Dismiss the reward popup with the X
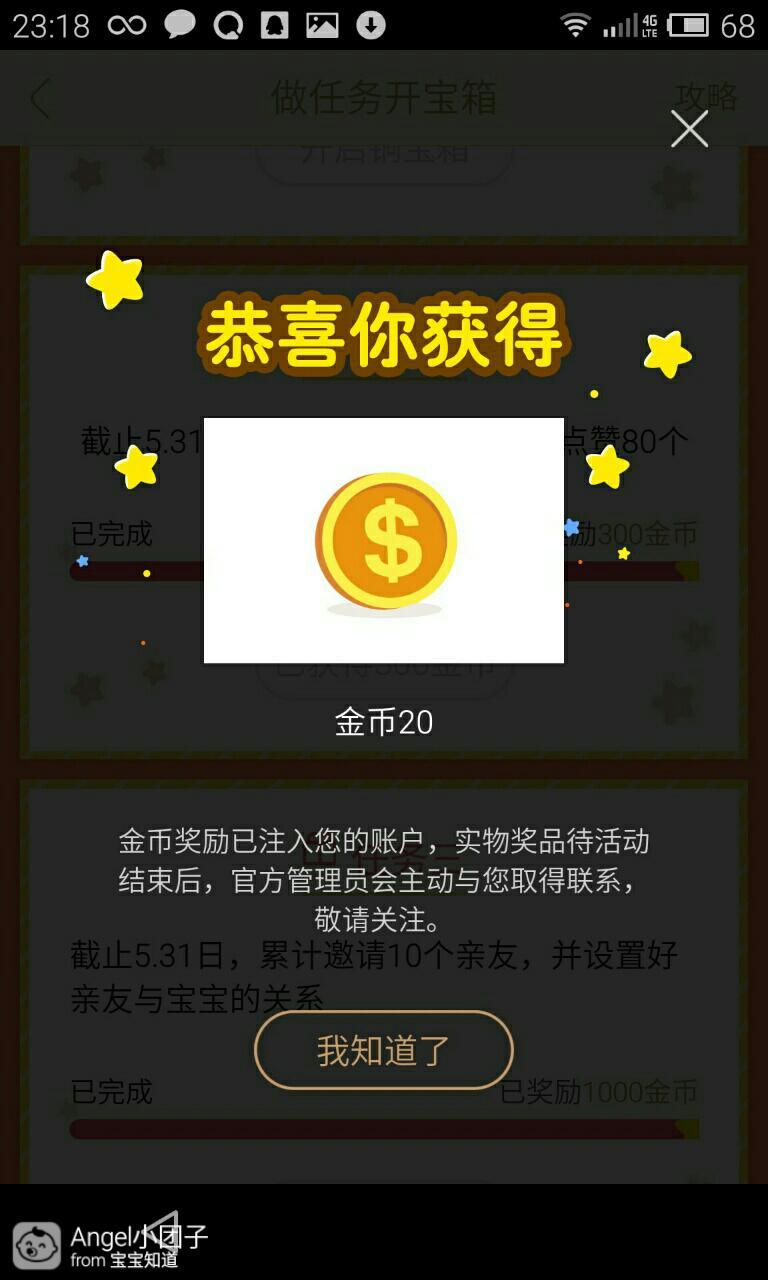 tap(689, 129)
